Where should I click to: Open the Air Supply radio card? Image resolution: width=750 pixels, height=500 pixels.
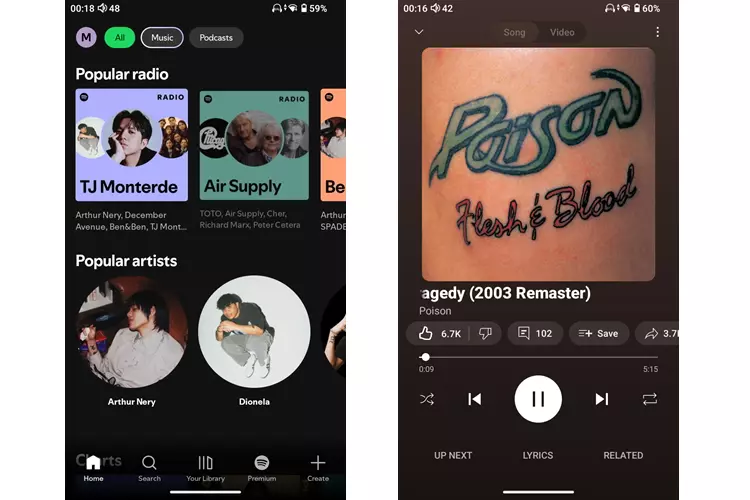coord(254,145)
